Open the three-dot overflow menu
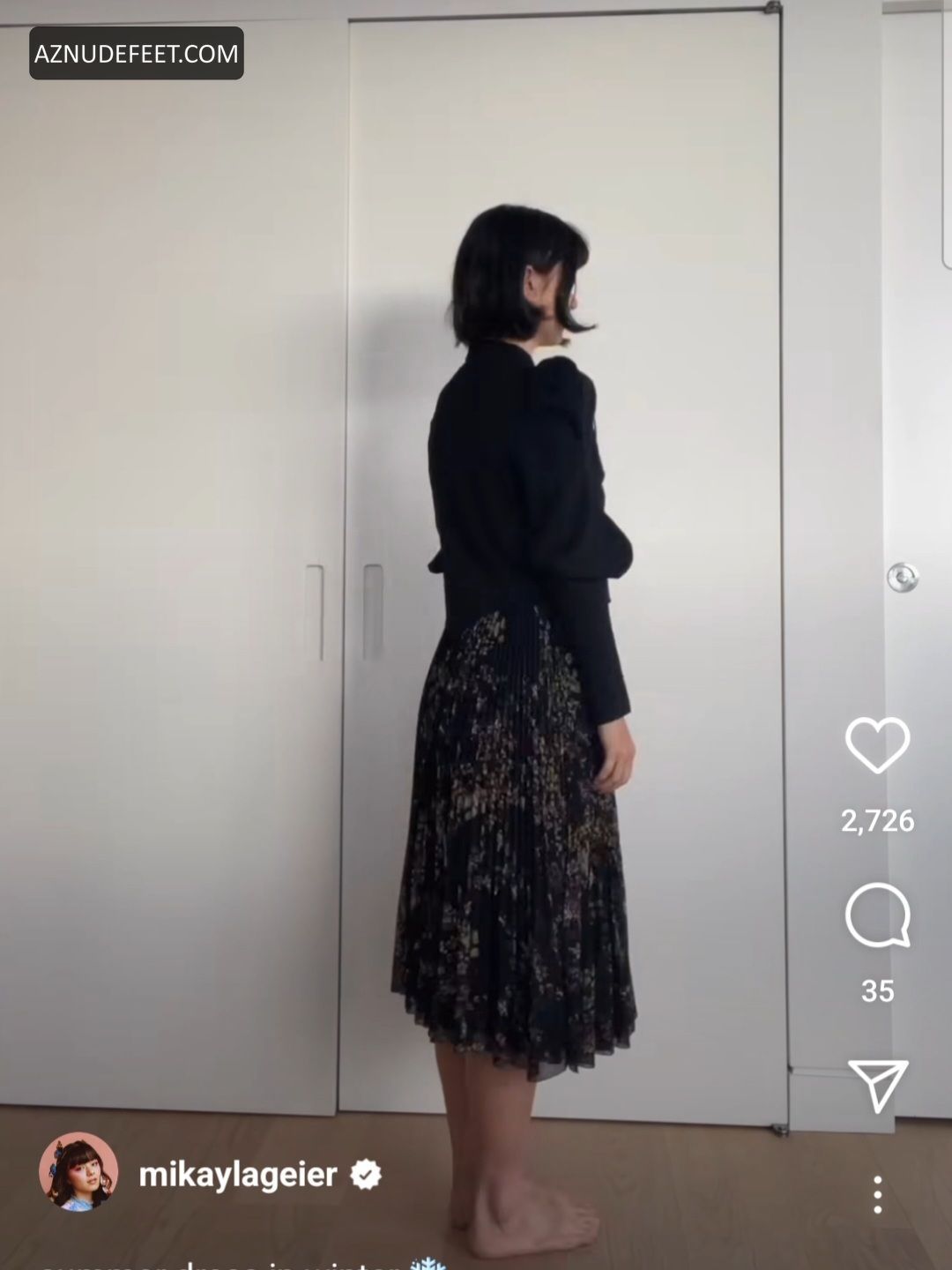The height and width of the screenshot is (1270, 952). tap(877, 1194)
